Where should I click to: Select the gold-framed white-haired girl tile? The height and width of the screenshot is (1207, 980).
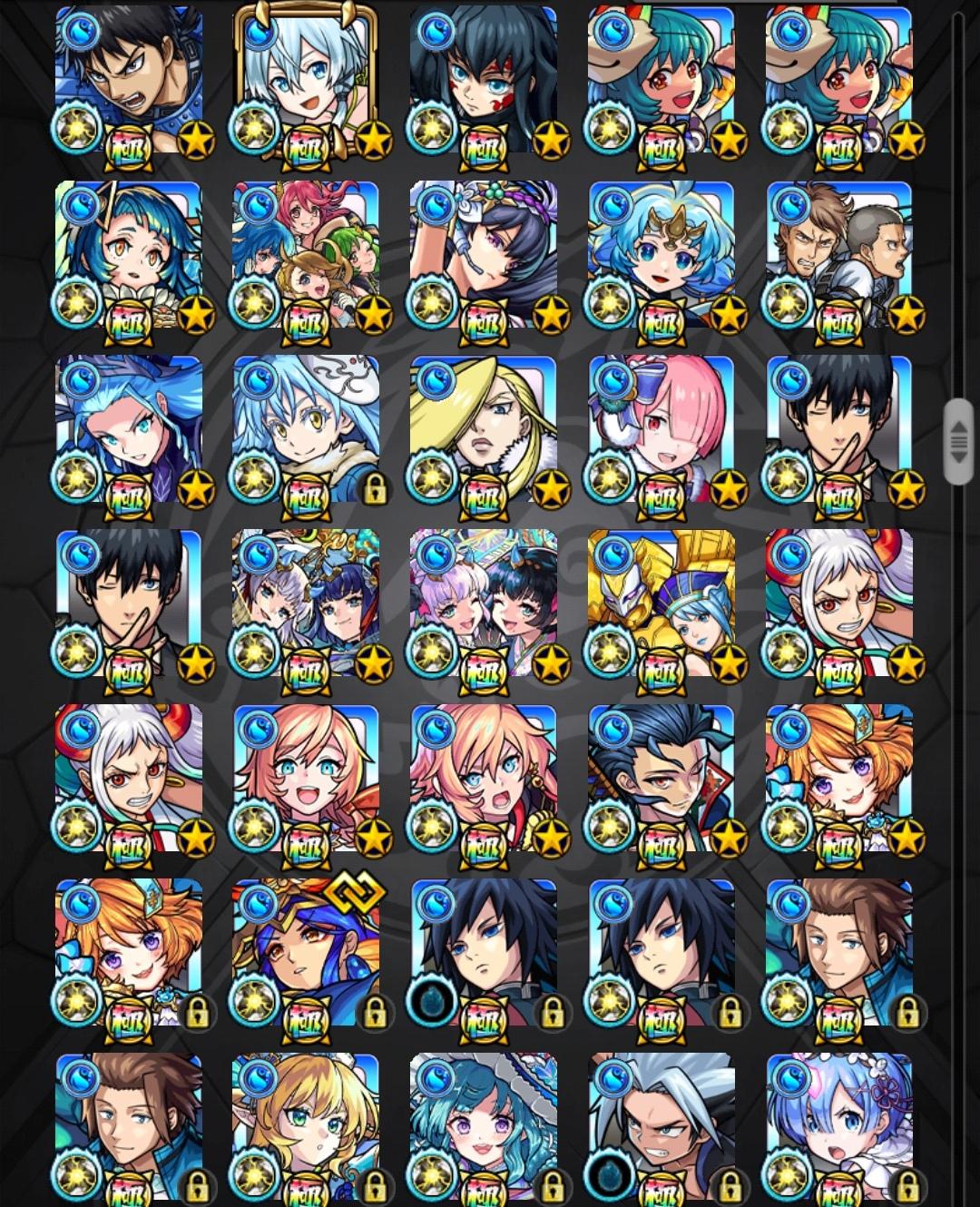(306, 82)
